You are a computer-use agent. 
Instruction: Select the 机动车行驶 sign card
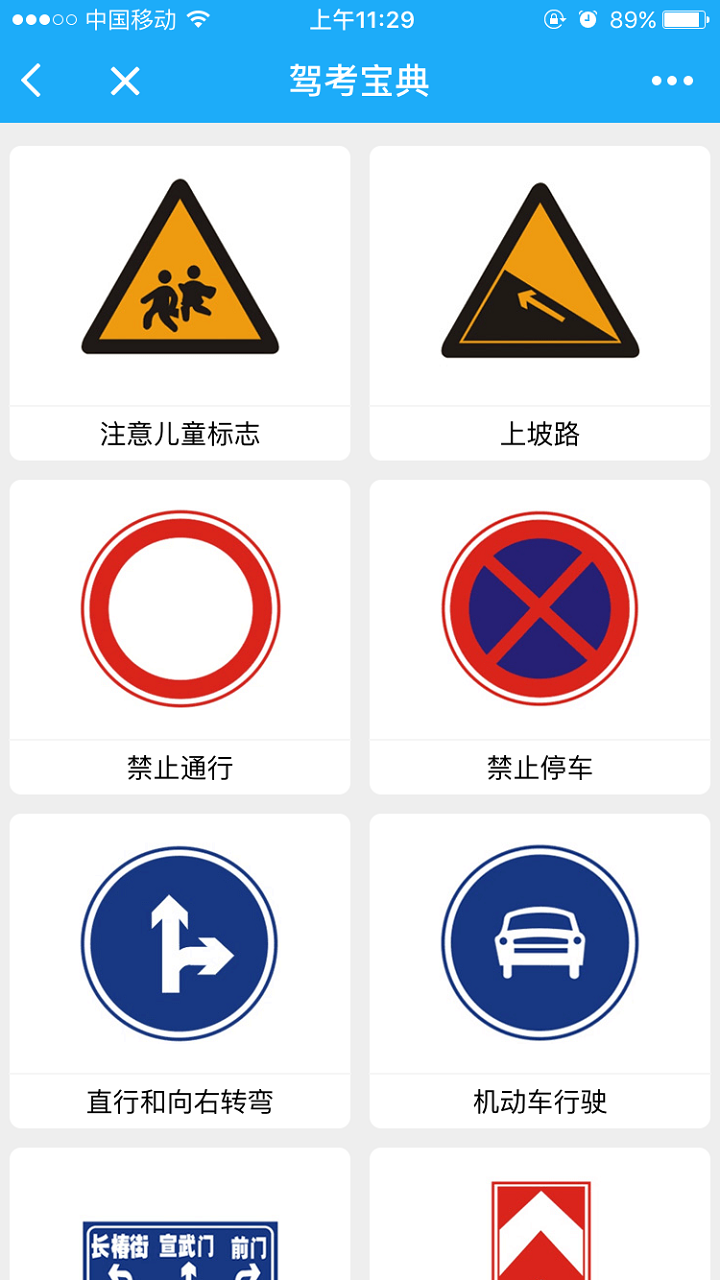coord(540,971)
